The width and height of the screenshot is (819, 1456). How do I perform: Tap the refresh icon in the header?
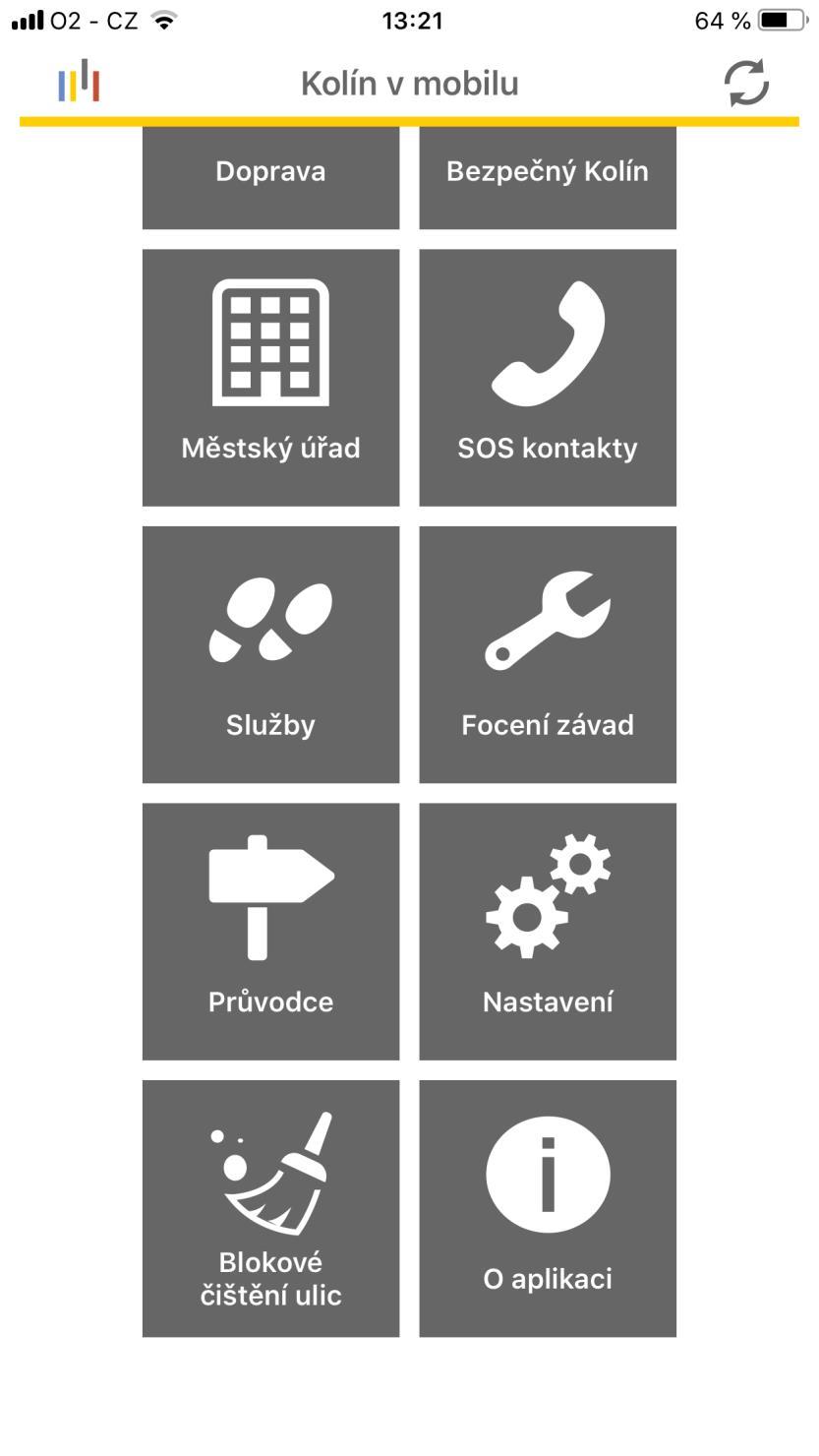coord(746,84)
